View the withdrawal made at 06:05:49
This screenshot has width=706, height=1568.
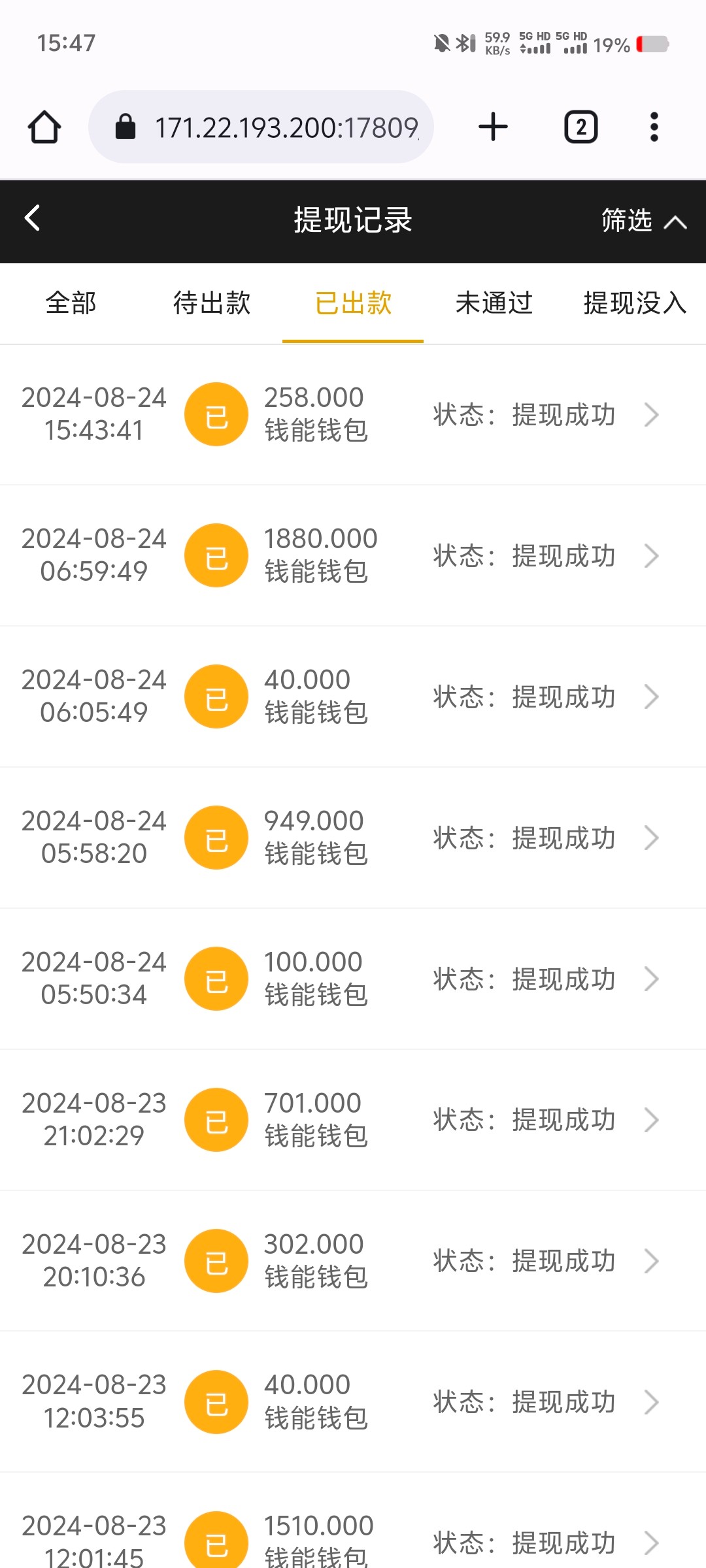pyautogui.click(x=353, y=696)
